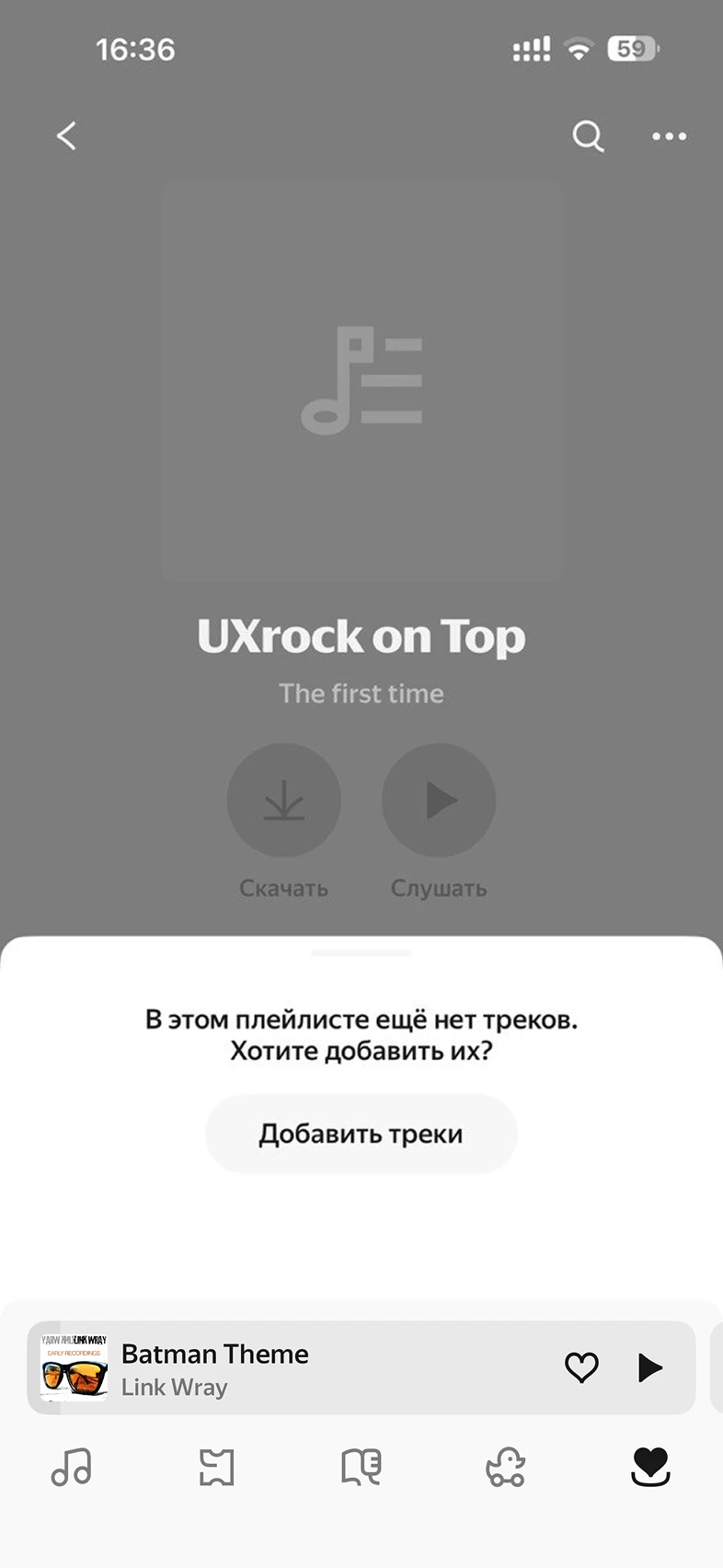Tap the Добавить треки button
Image resolution: width=723 pixels, height=1568 pixels.
coord(361,1134)
